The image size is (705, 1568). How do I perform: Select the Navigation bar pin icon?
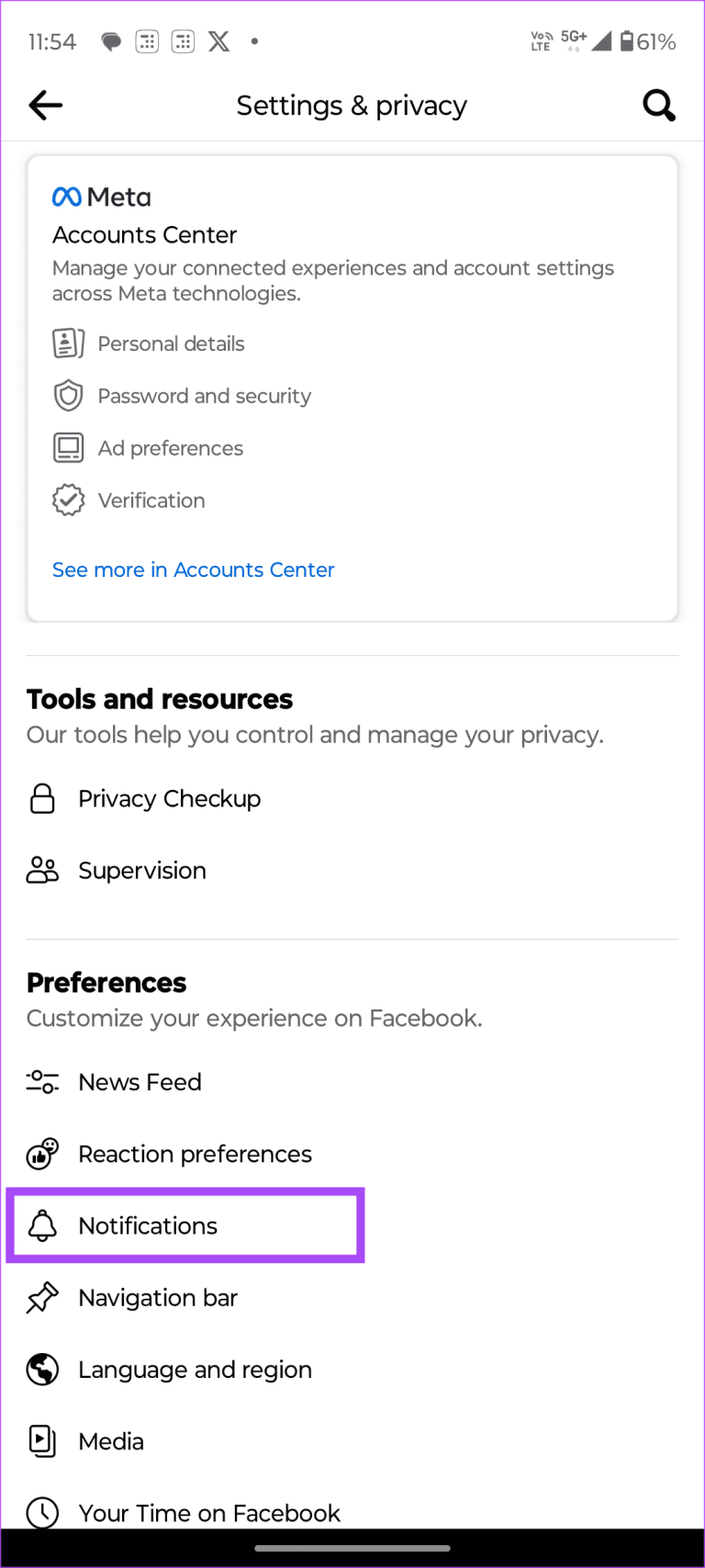(x=41, y=1297)
